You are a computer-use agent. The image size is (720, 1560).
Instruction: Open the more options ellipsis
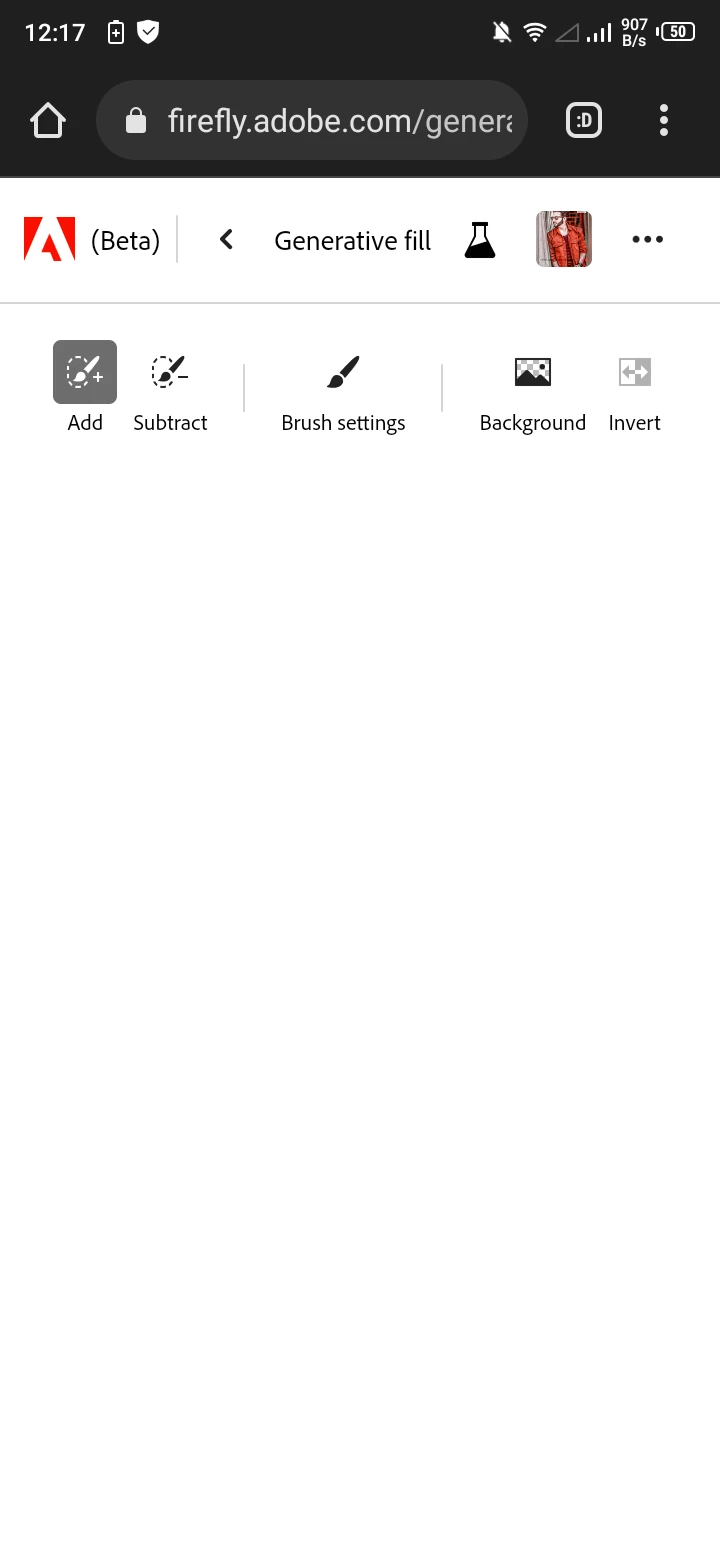[647, 240]
